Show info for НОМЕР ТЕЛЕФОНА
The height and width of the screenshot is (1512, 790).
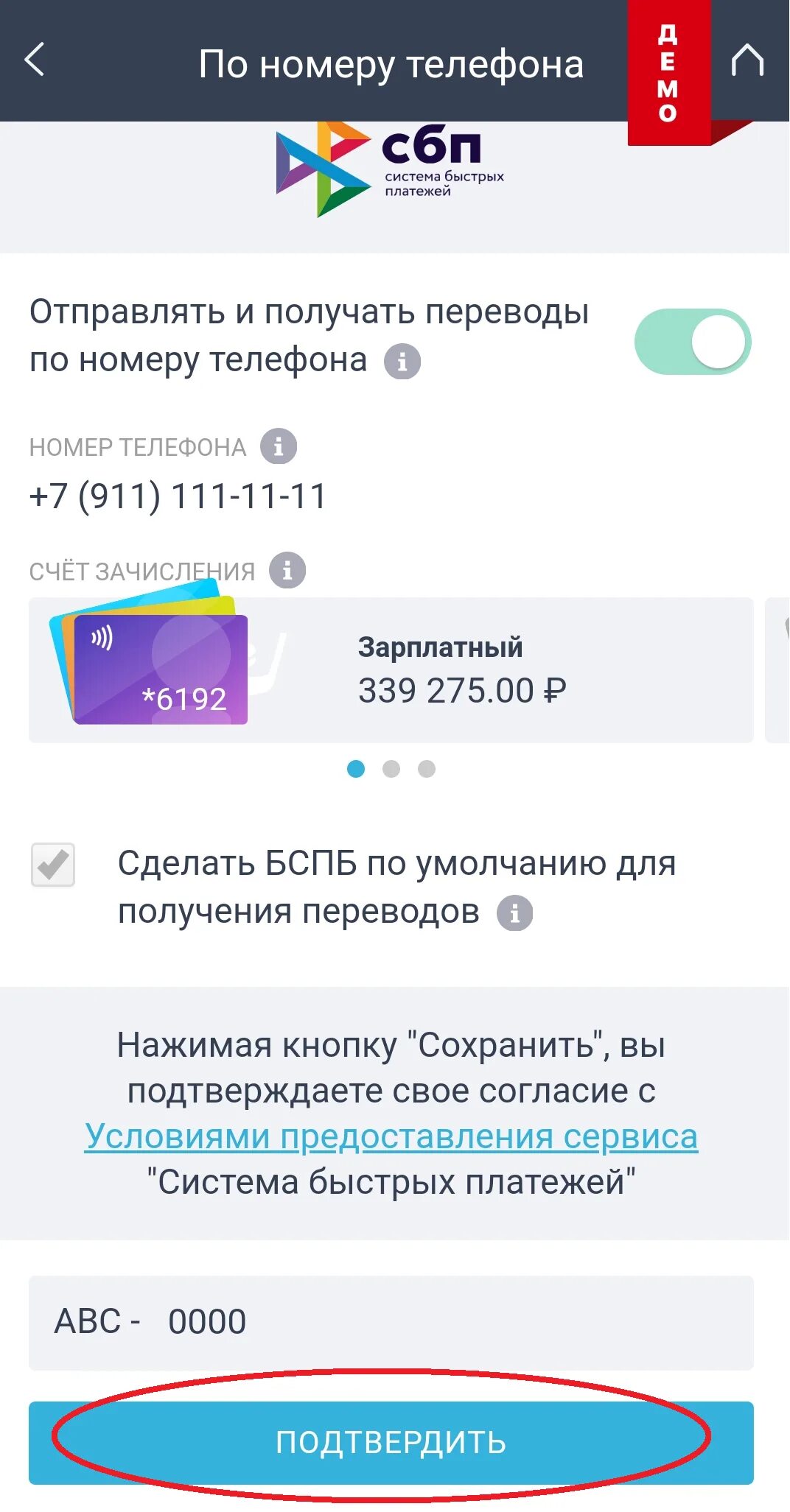click(x=279, y=446)
